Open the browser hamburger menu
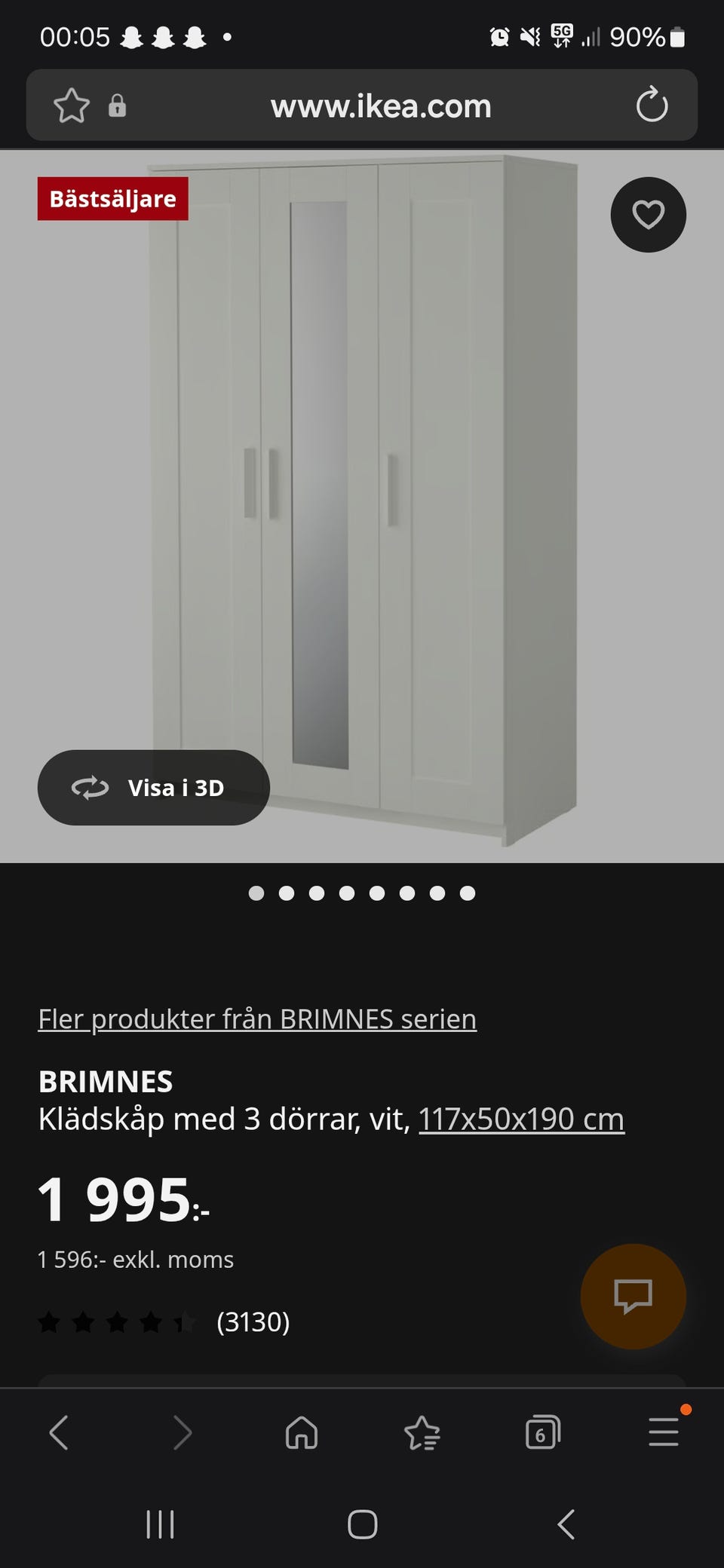The image size is (724, 1568). (x=664, y=1432)
